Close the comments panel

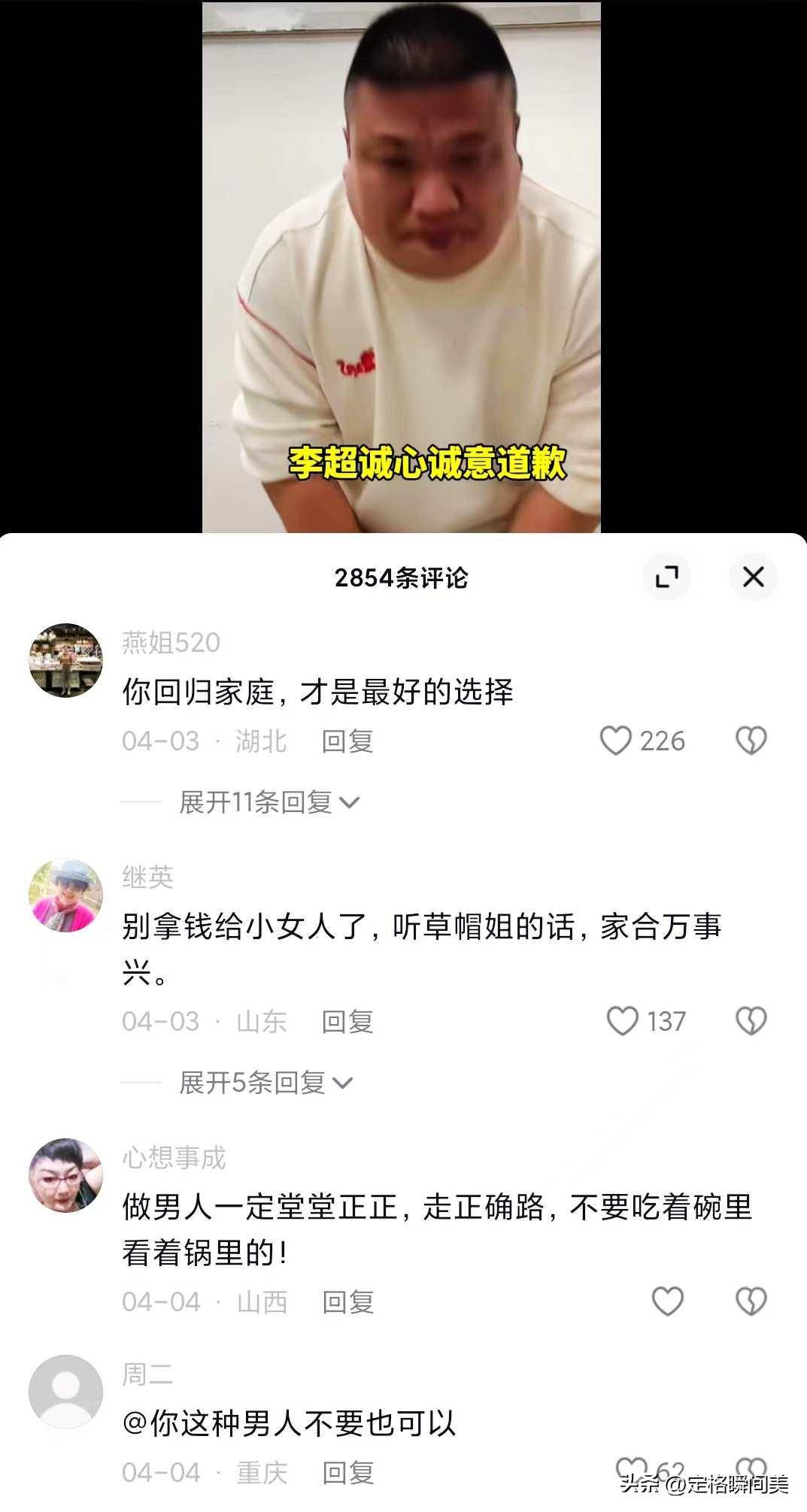pos(753,577)
